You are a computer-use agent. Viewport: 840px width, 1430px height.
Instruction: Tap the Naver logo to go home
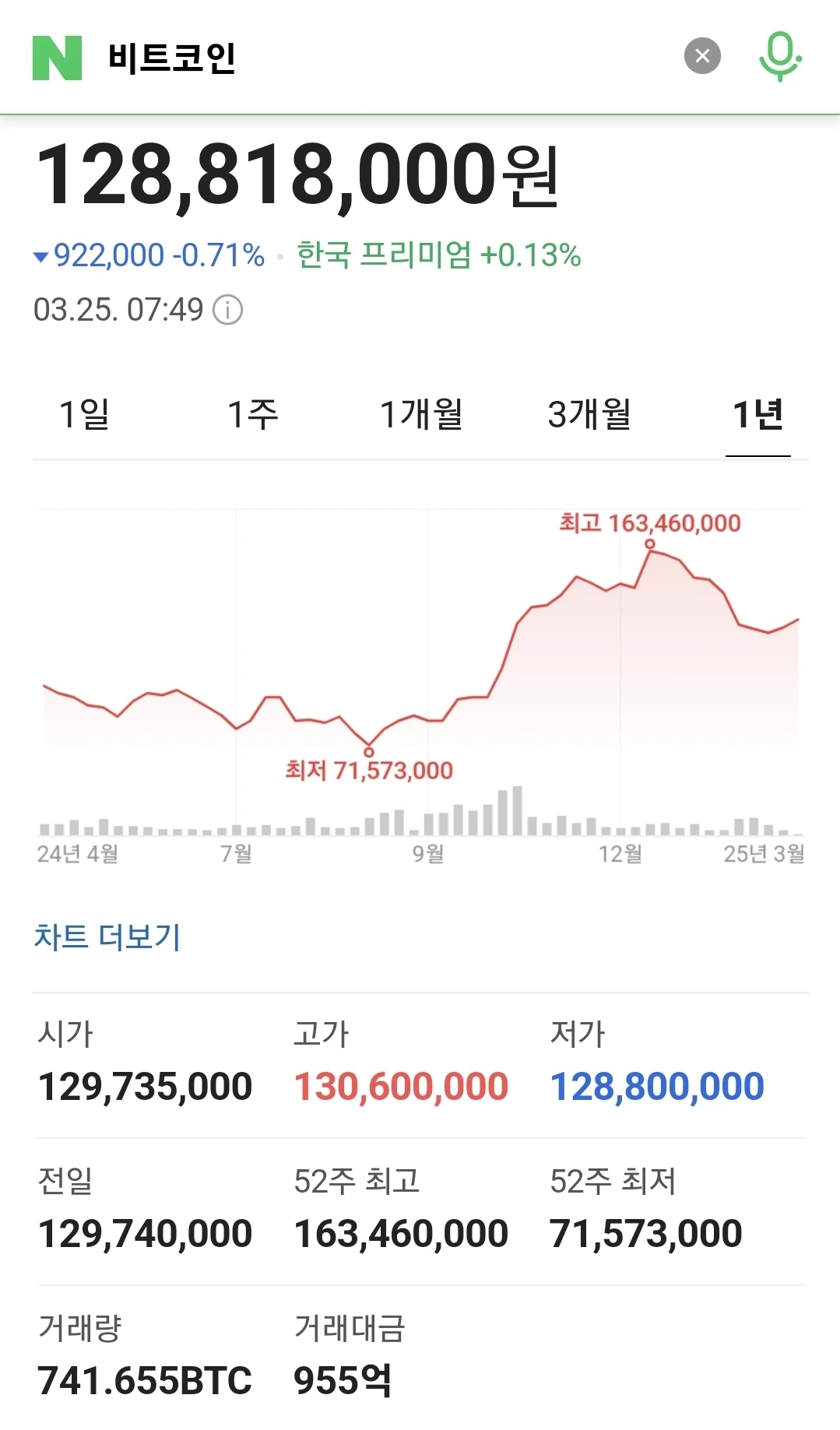click(x=57, y=58)
